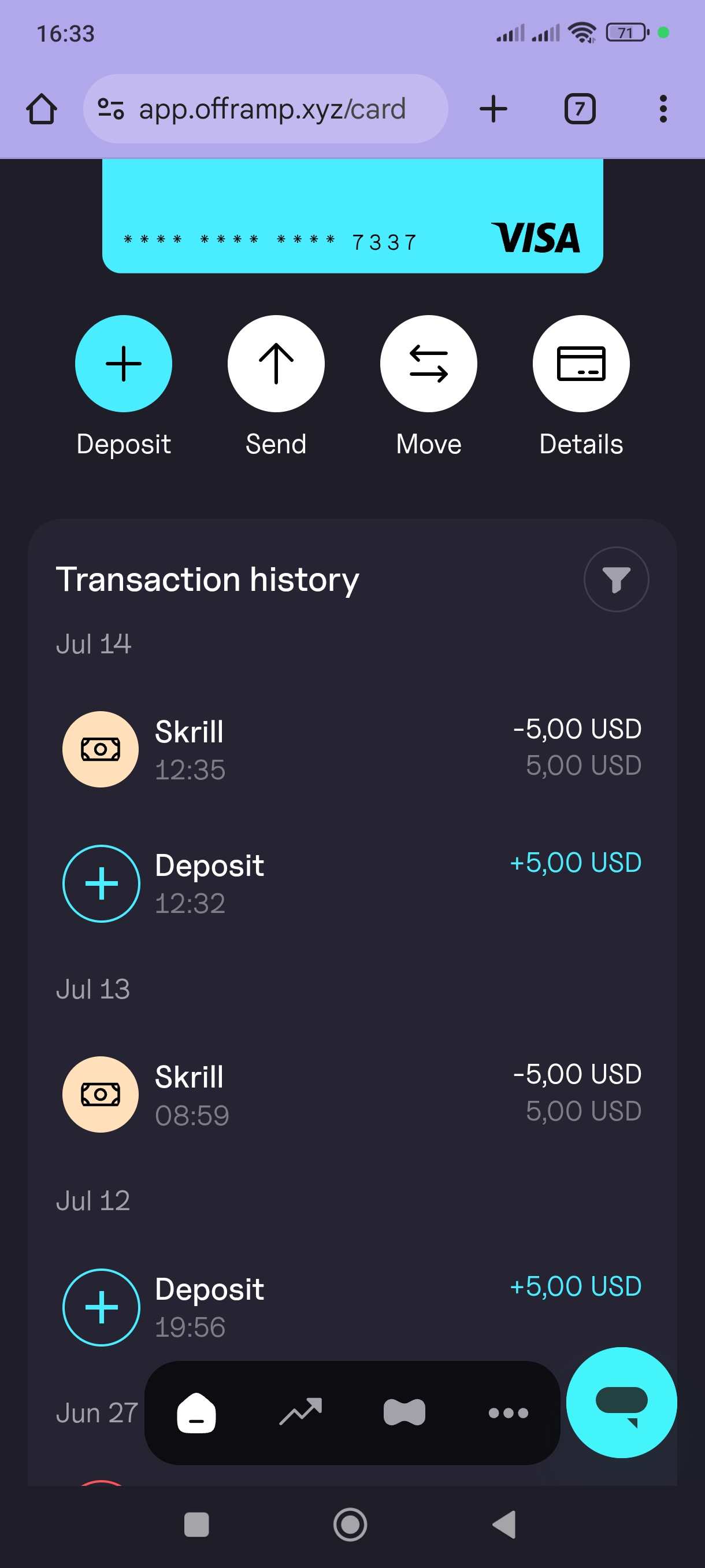Screen dimensions: 705x1568
Task: Show the open browser tabs switcher
Action: point(580,109)
